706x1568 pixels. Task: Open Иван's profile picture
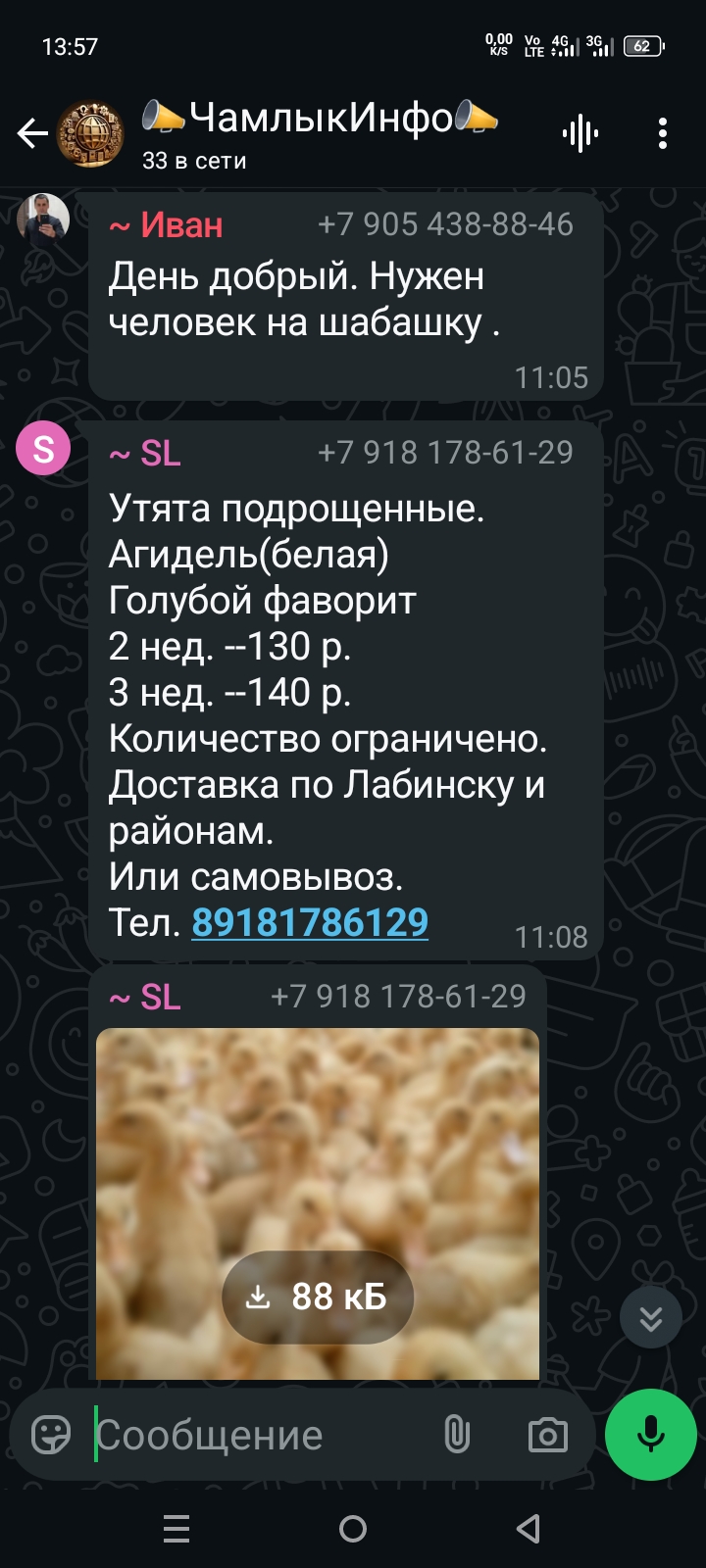[x=43, y=219]
